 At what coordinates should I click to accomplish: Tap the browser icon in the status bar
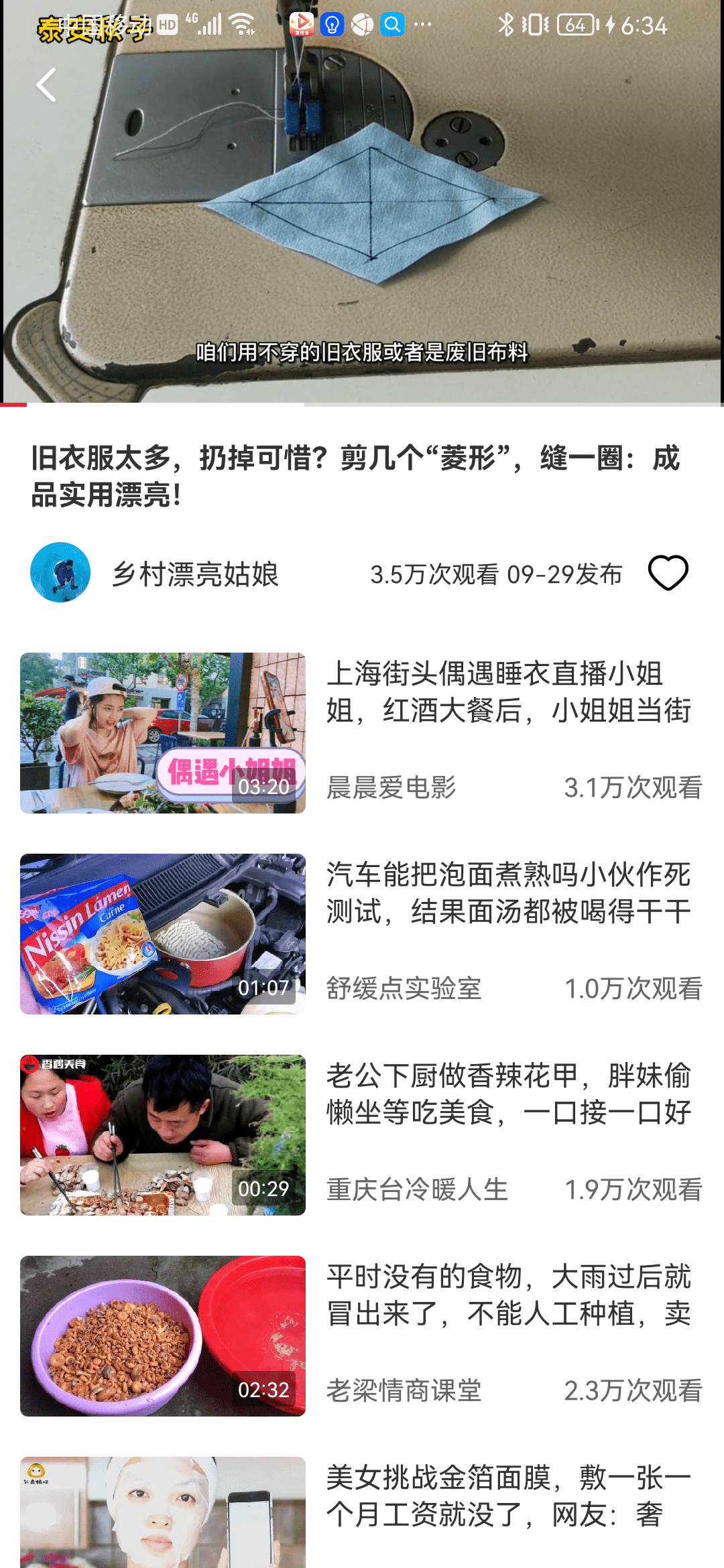tap(362, 25)
